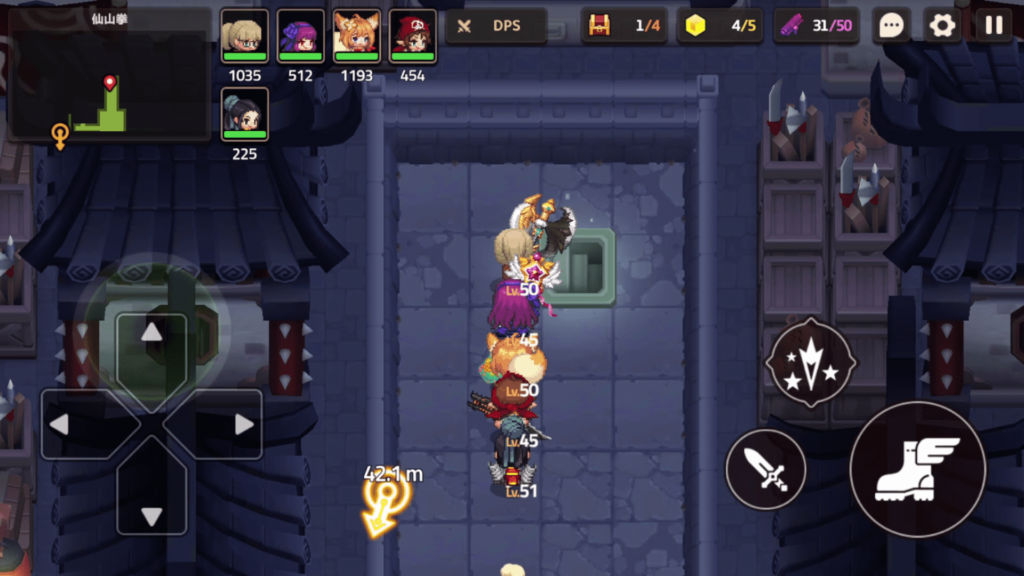Toggle the DPS display button
This screenshot has height=576, width=1024.
click(x=495, y=26)
